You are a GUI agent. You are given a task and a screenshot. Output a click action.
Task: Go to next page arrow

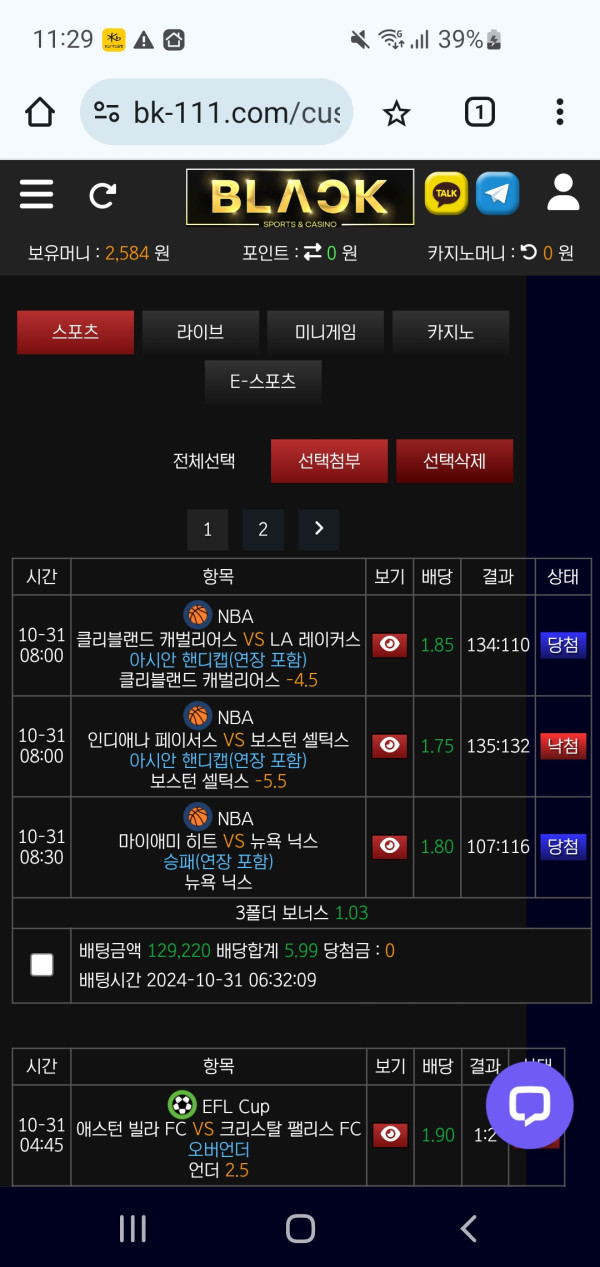tap(318, 530)
